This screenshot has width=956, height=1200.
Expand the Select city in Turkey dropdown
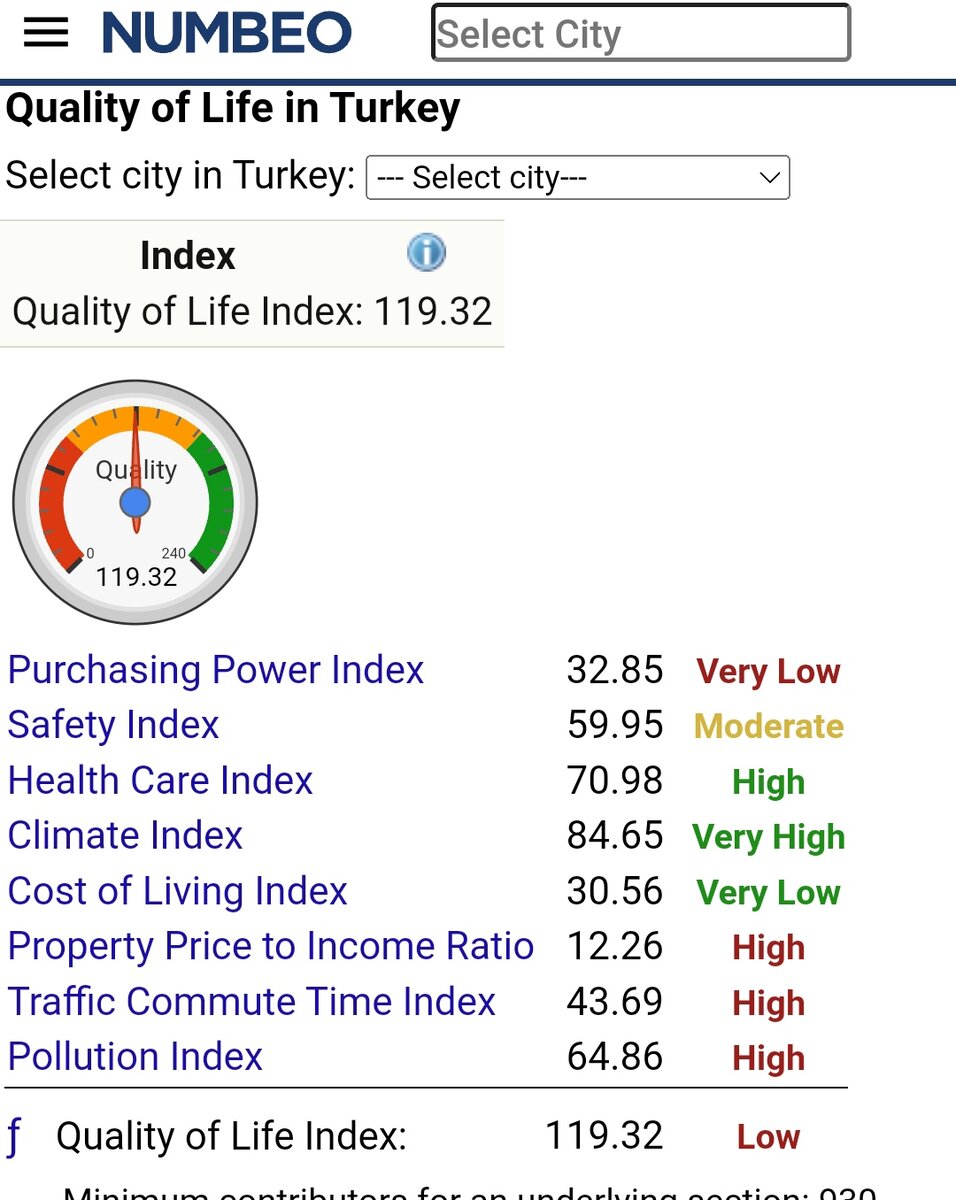pos(578,178)
